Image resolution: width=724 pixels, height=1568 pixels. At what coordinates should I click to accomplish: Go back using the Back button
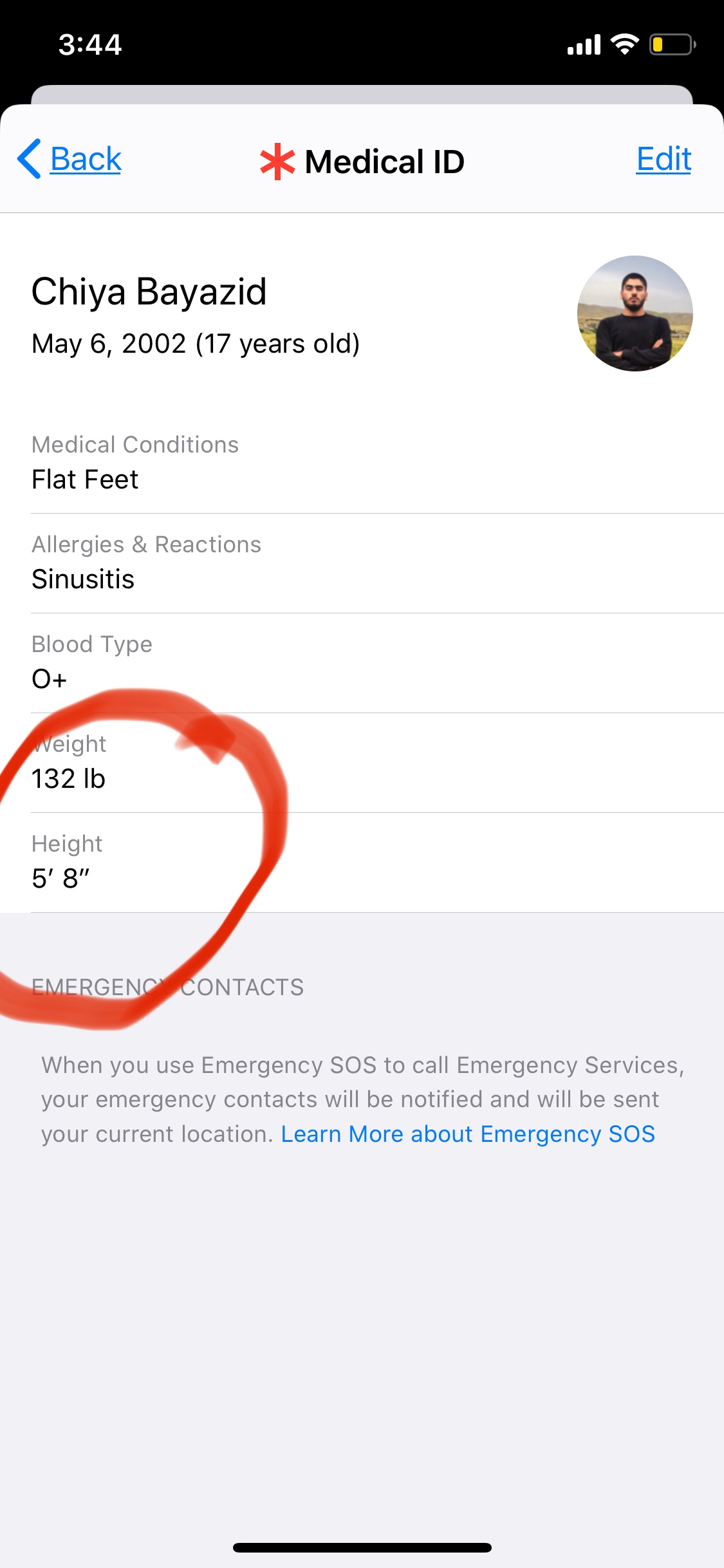pos(70,159)
